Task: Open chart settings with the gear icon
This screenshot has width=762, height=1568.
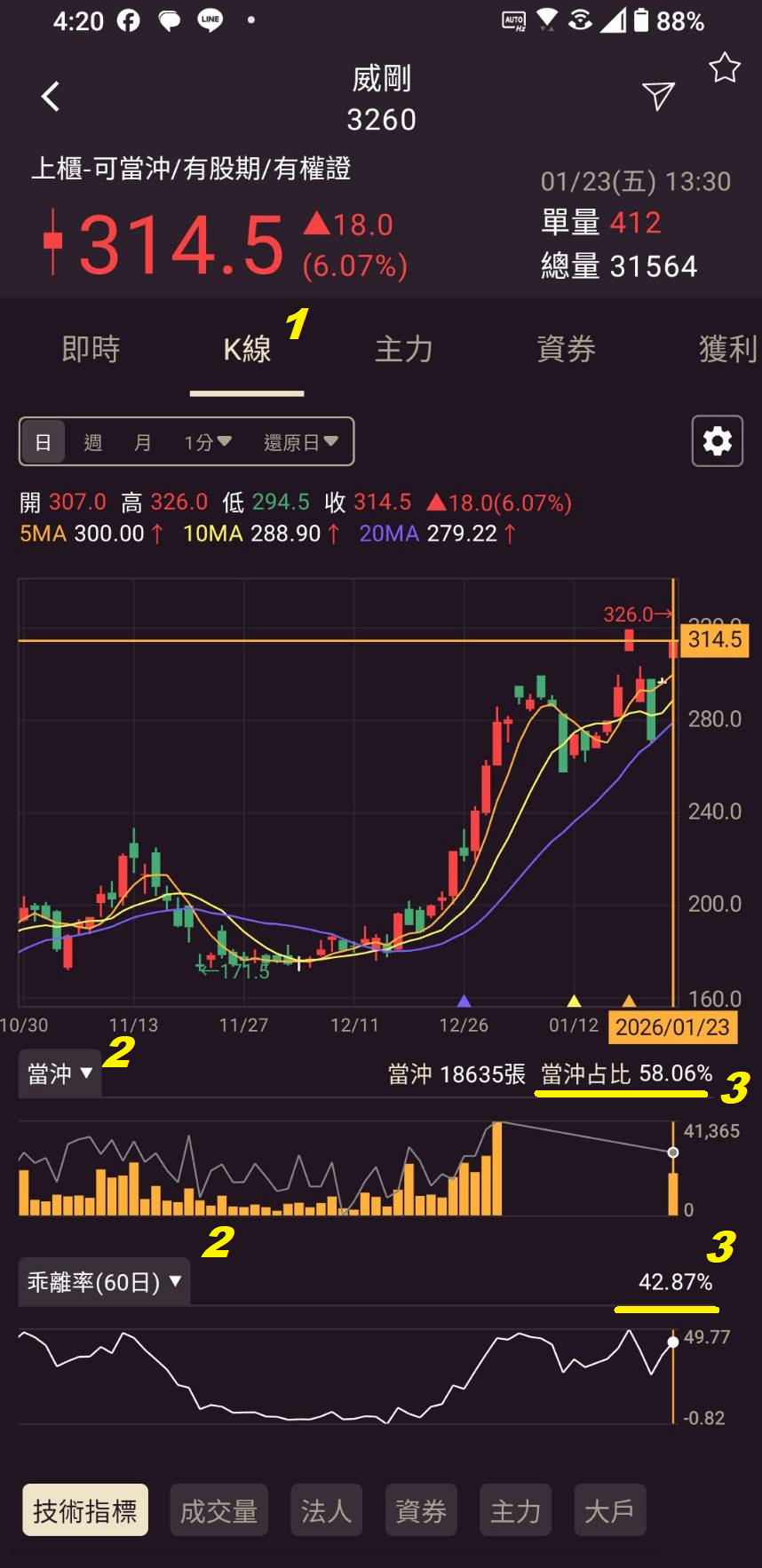Action: point(717,440)
